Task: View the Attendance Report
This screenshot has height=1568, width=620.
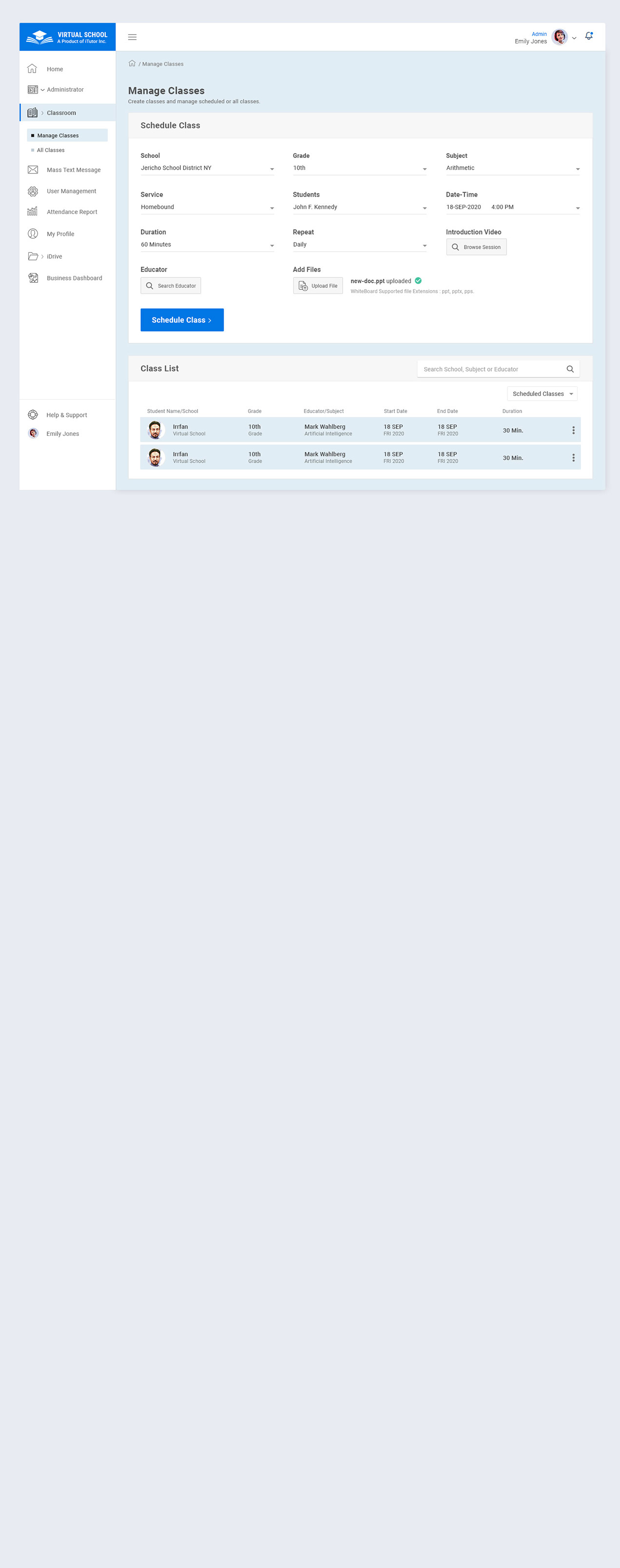Action: [72, 213]
